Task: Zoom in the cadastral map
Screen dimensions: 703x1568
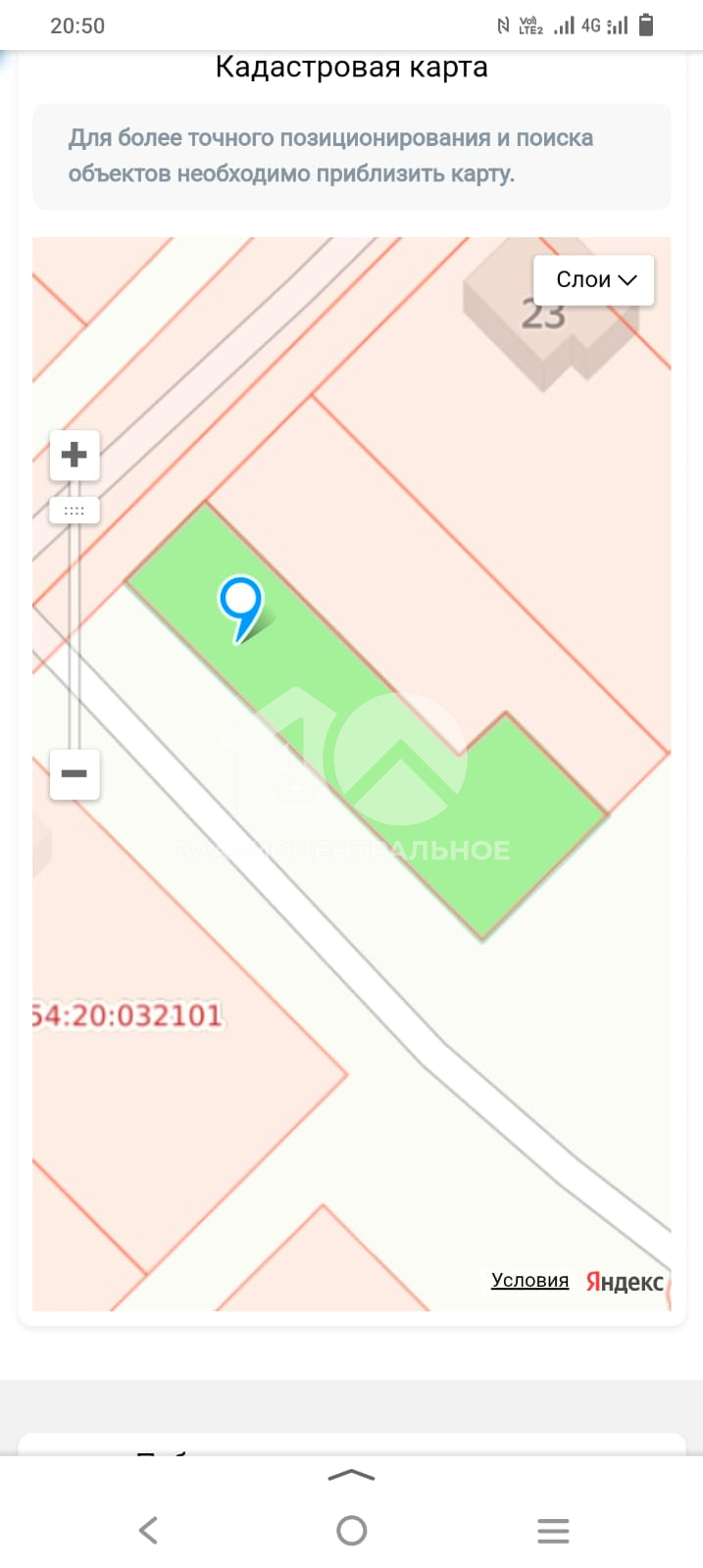Action: click(x=75, y=455)
